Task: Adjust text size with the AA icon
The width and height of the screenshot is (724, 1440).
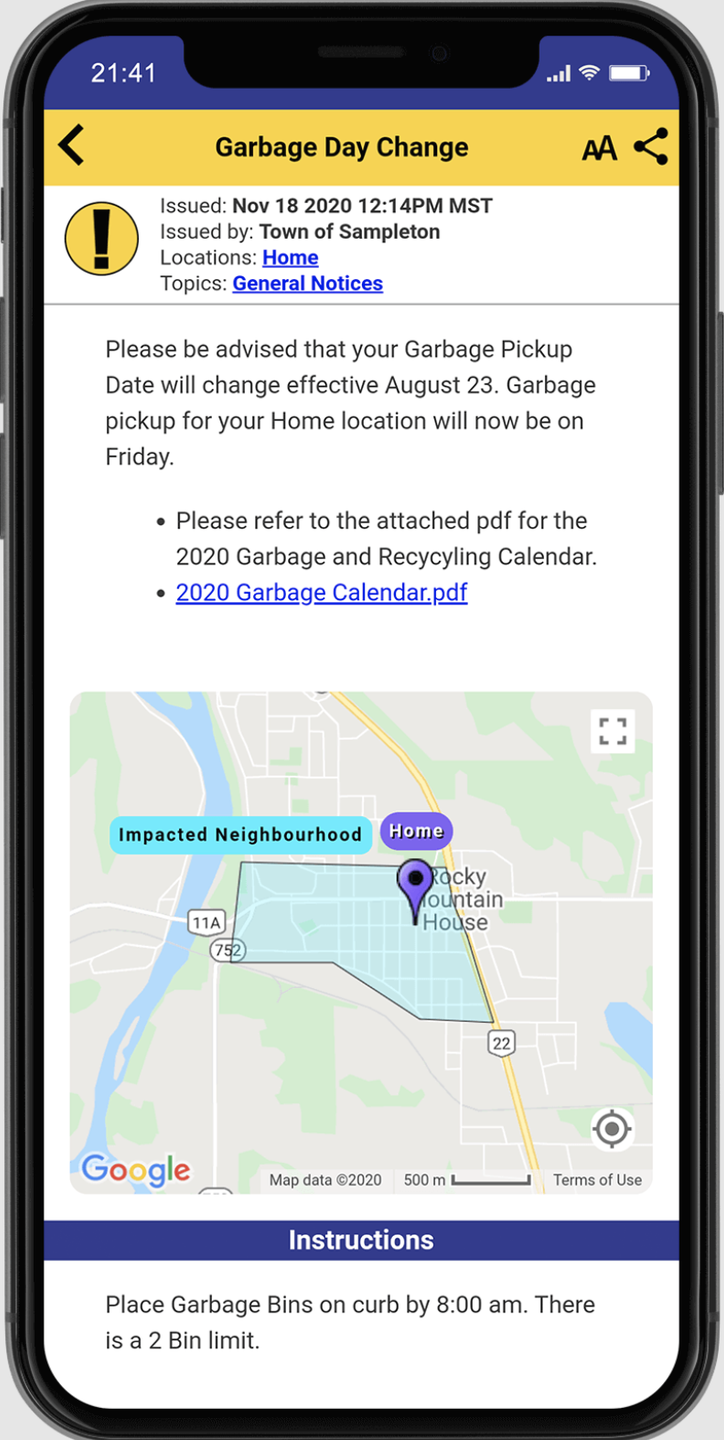Action: click(599, 148)
